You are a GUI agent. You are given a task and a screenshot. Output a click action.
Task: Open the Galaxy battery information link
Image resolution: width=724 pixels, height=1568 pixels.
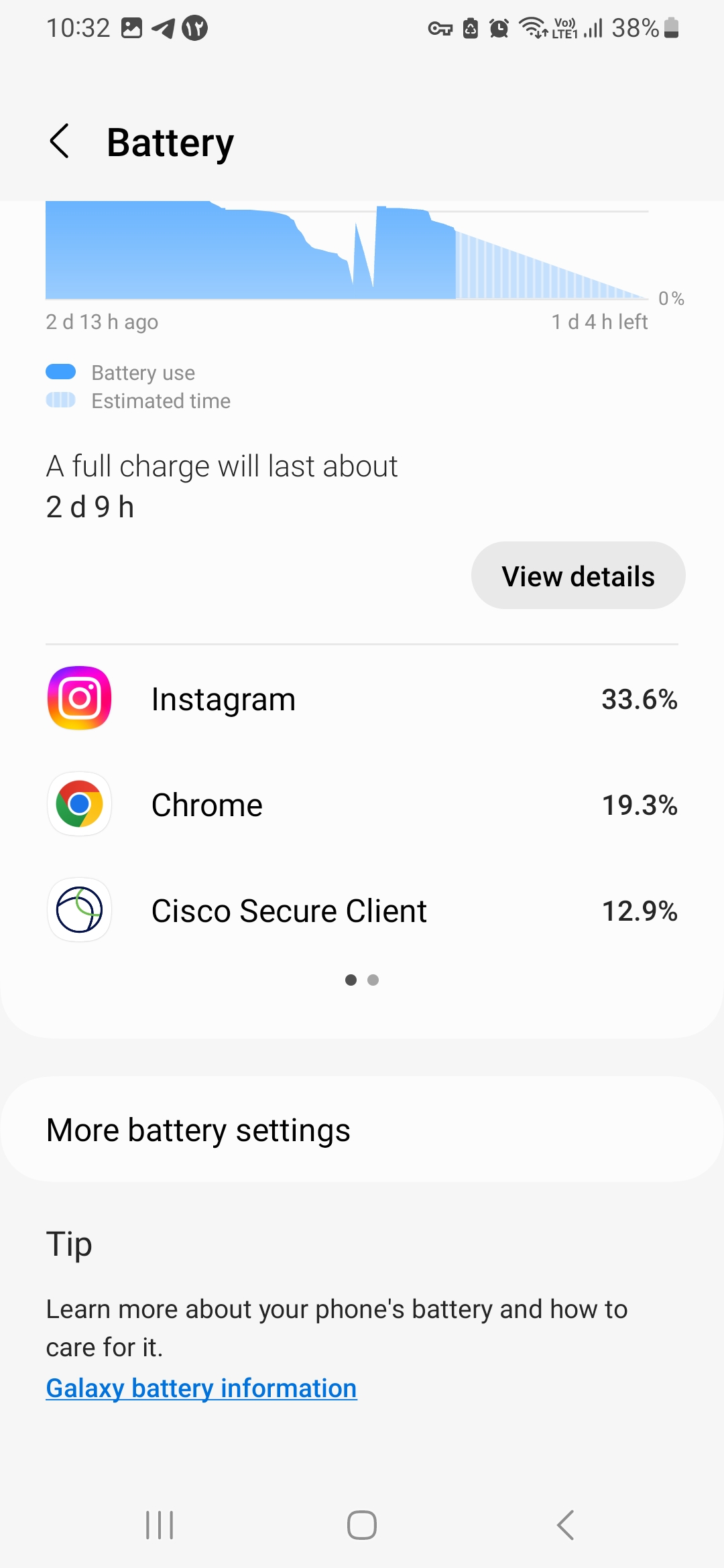coord(200,1388)
